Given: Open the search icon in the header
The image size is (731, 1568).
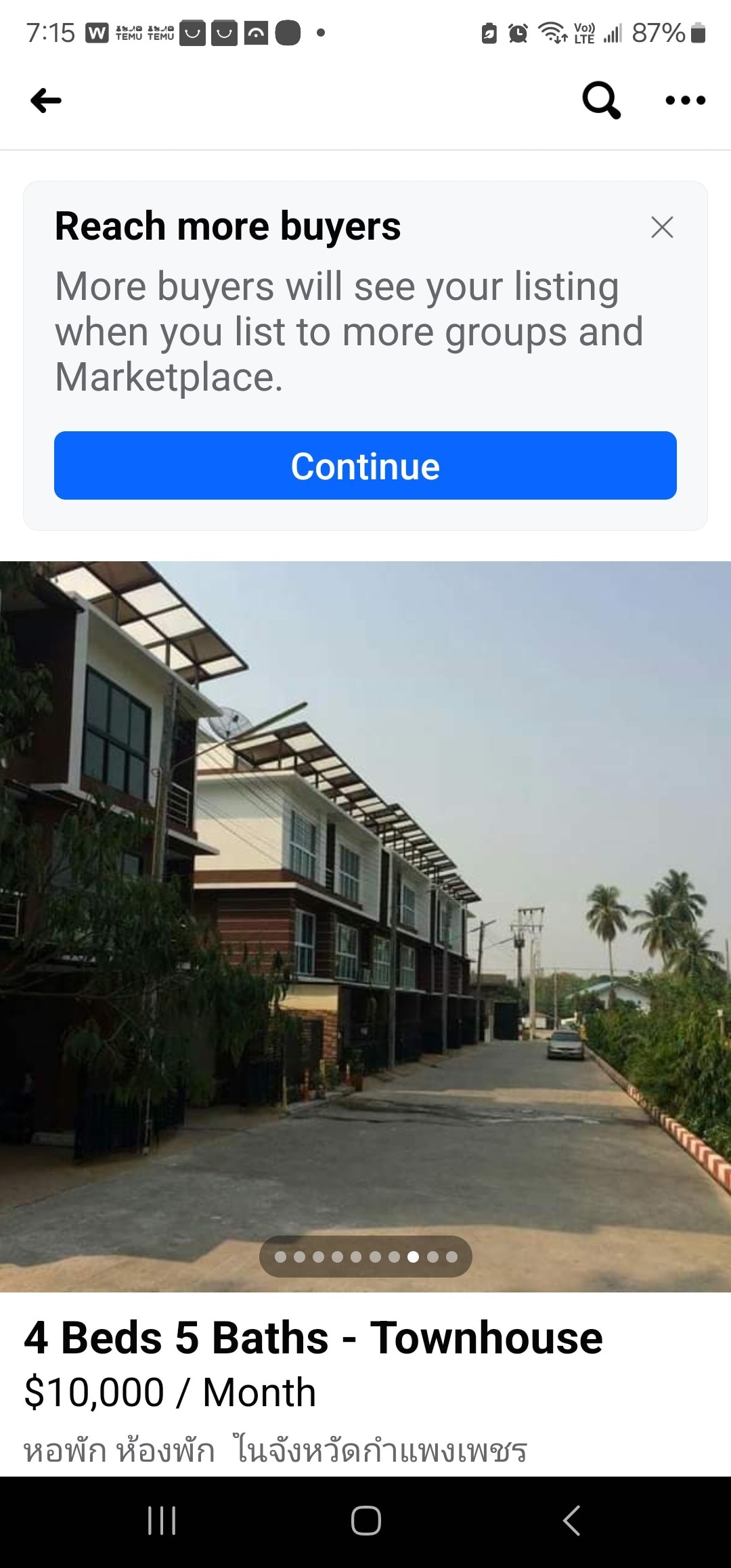Looking at the screenshot, I should click(x=601, y=100).
